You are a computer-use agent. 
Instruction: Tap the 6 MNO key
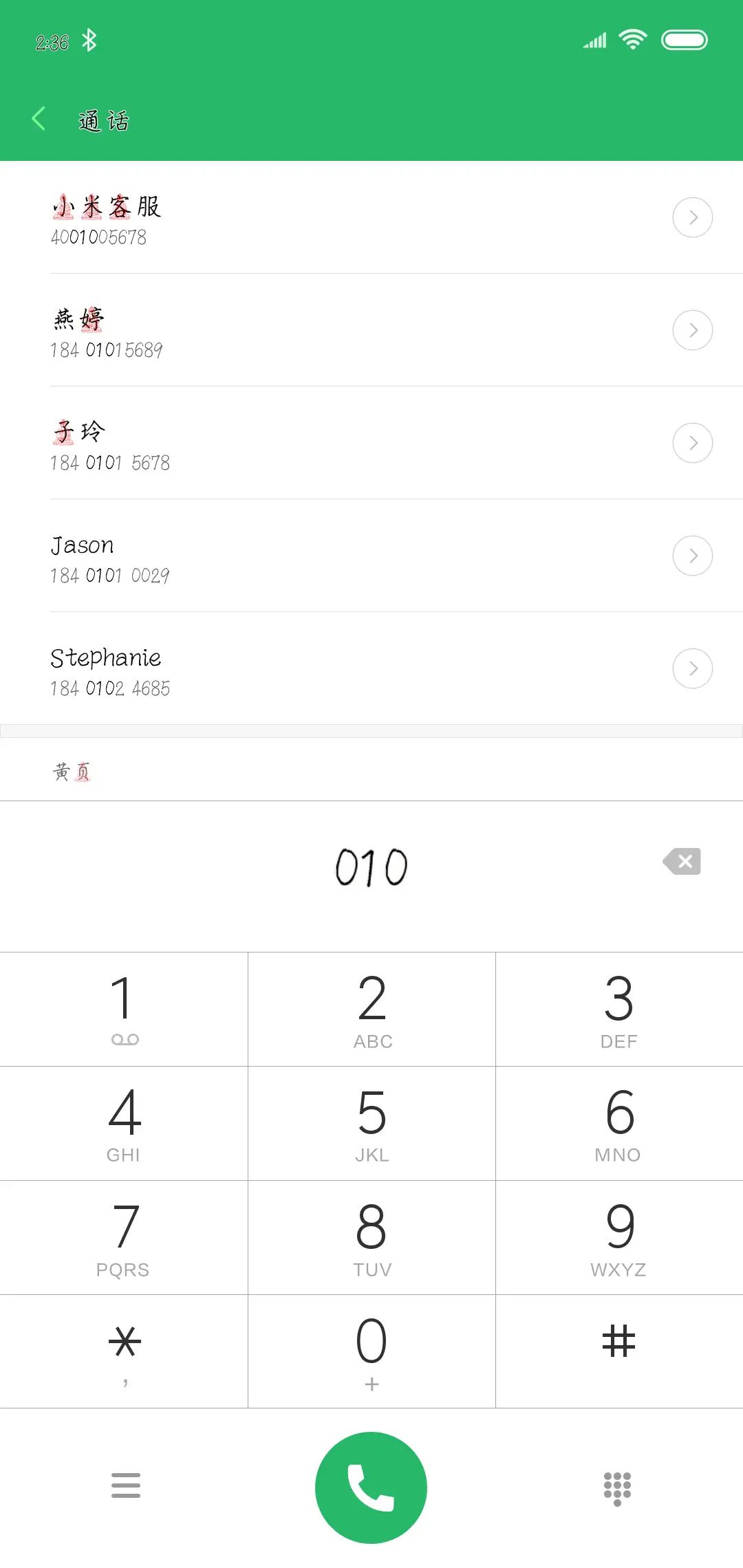619,1123
